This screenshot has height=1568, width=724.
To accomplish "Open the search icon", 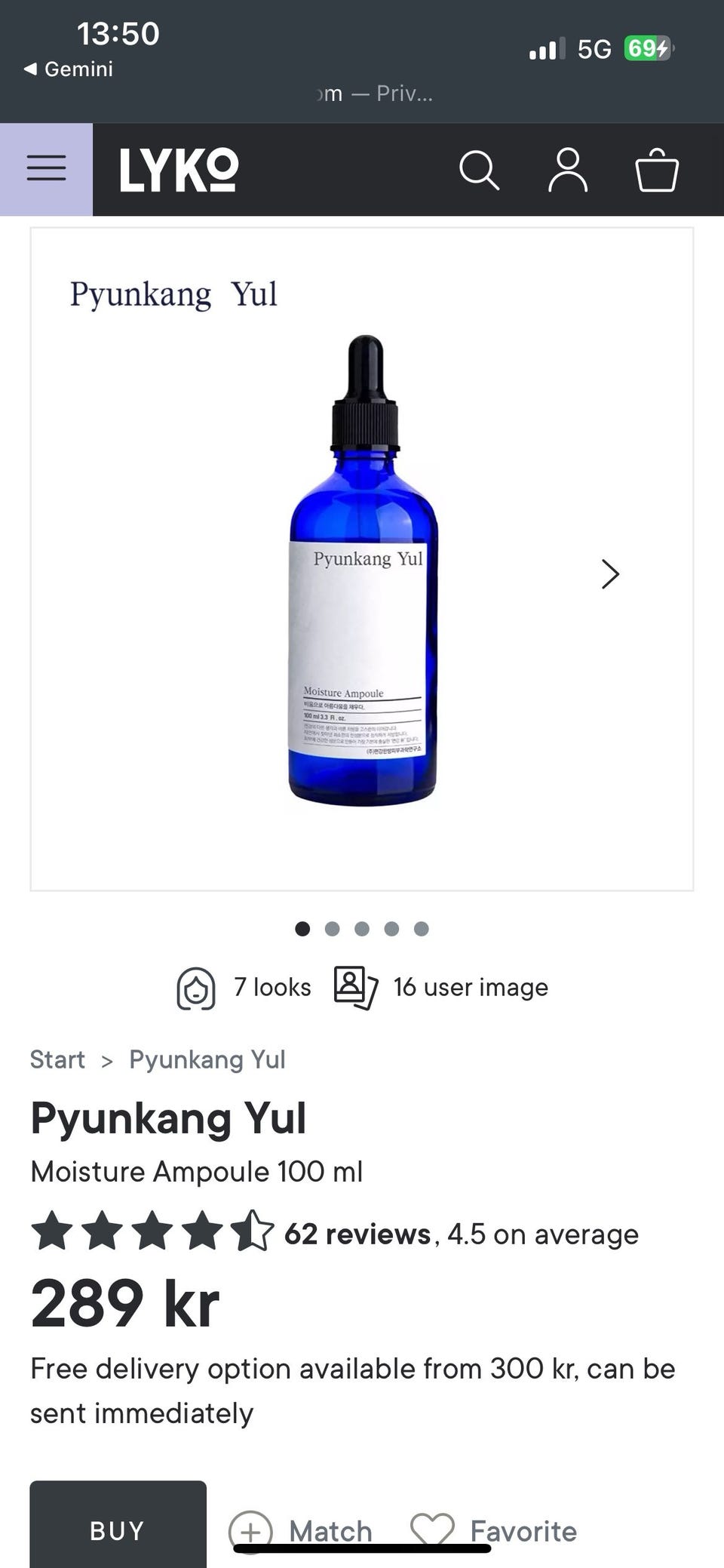I will coord(479,170).
